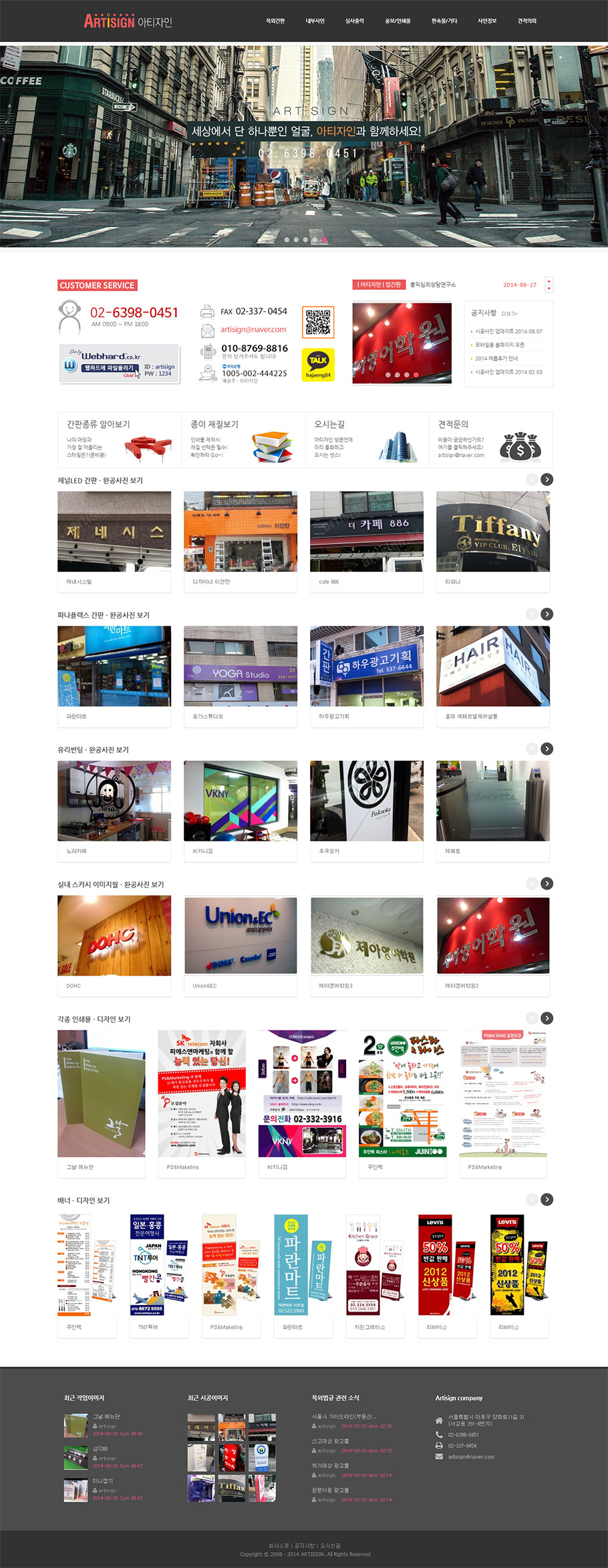Open the DOHC interior sign thumbnail
The height and width of the screenshot is (1568, 608).
tap(114, 936)
